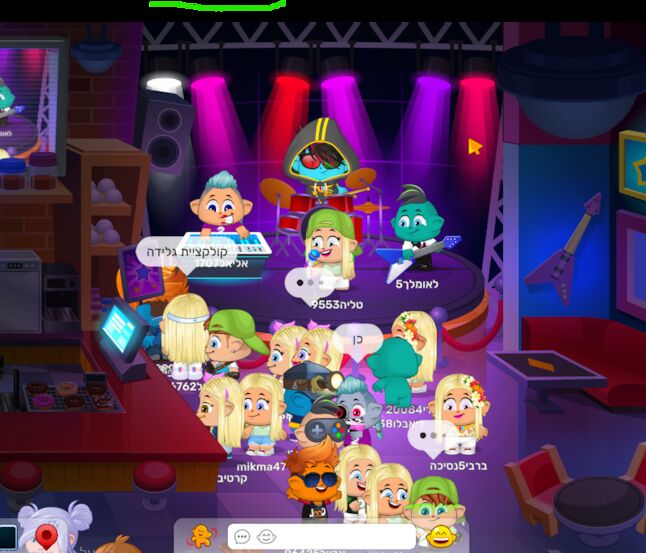This screenshot has height=553, width=646.
Task: Tap the yellow laughing emoji button
Action: coord(438,537)
